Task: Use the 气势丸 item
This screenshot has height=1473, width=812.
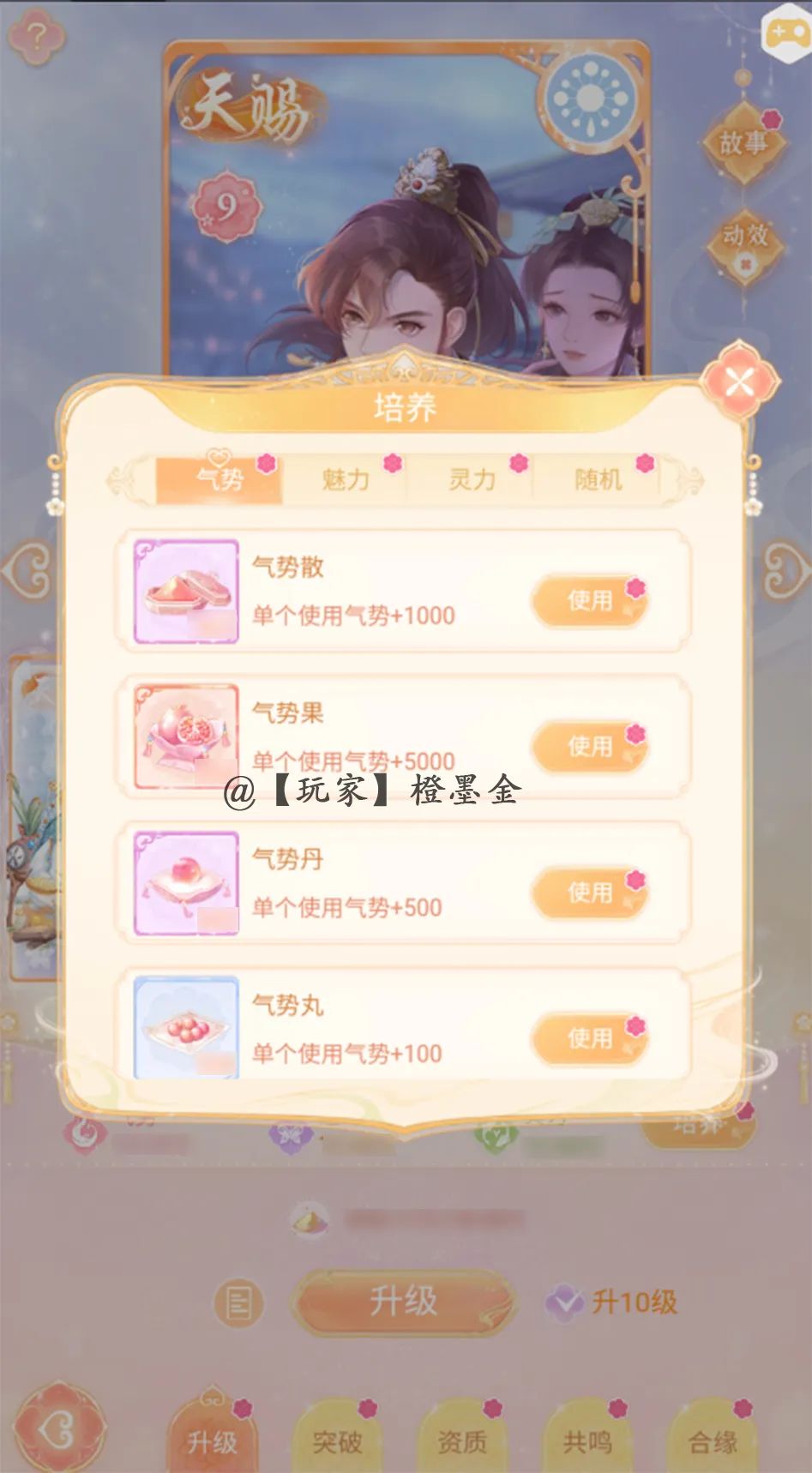Action: tap(589, 1038)
